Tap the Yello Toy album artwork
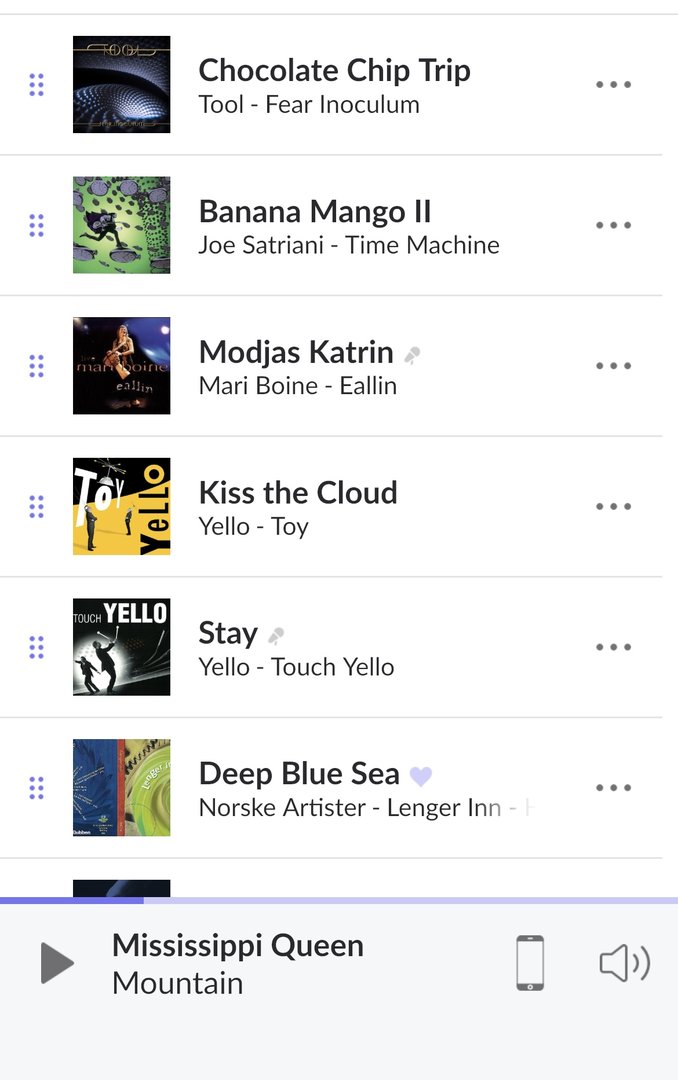This screenshot has width=678, height=1080. pos(121,507)
